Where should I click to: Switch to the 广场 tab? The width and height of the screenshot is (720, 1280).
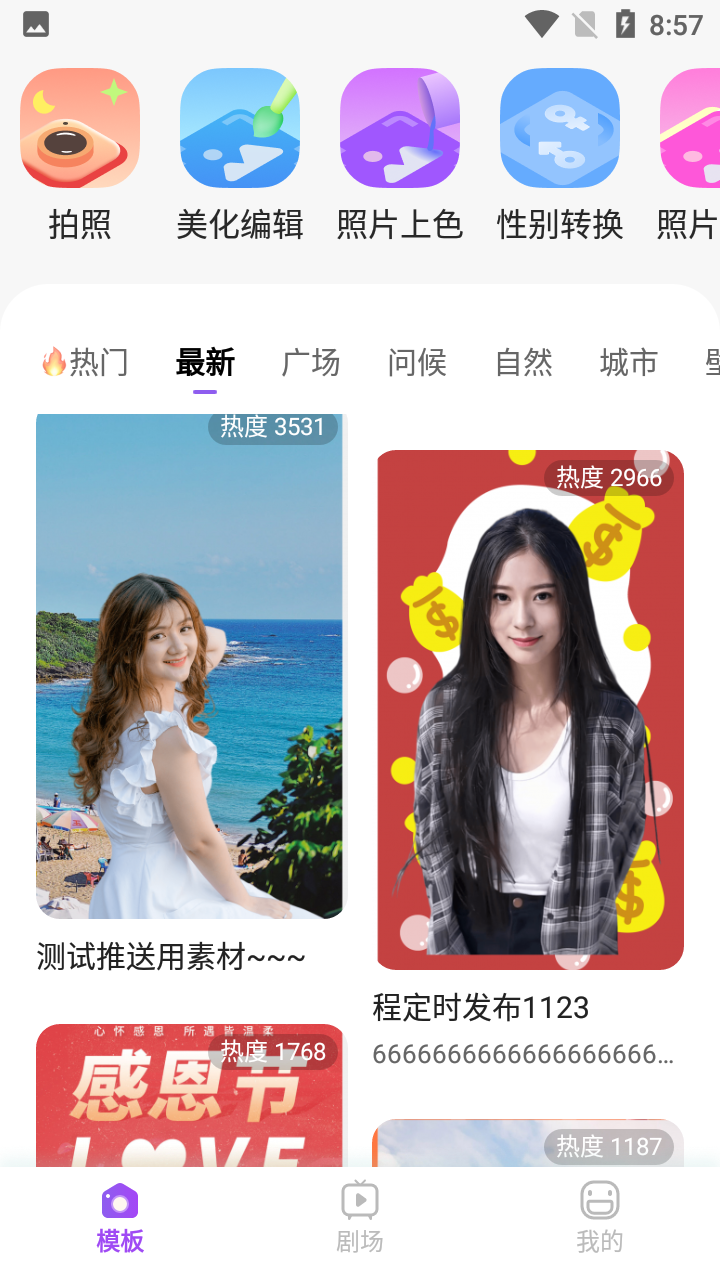[311, 362]
